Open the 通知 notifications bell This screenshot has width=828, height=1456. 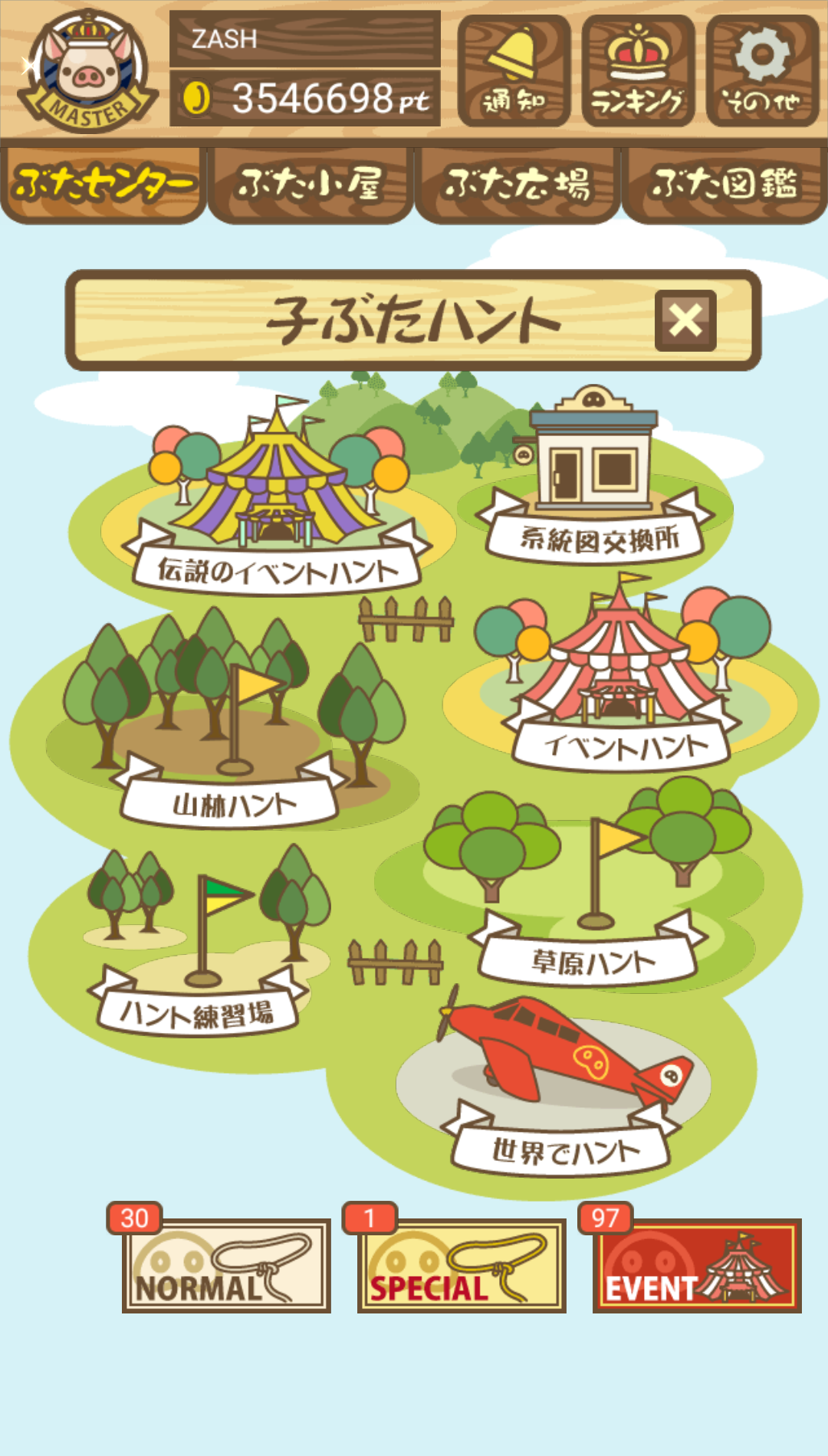pyautogui.click(x=514, y=71)
